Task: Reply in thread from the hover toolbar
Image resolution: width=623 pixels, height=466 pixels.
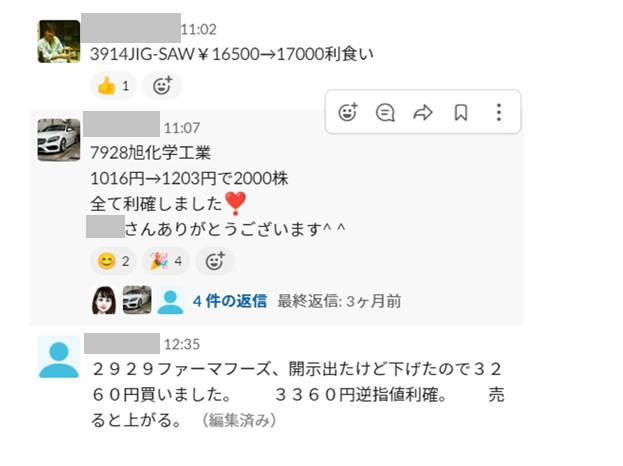Action: click(385, 112)
